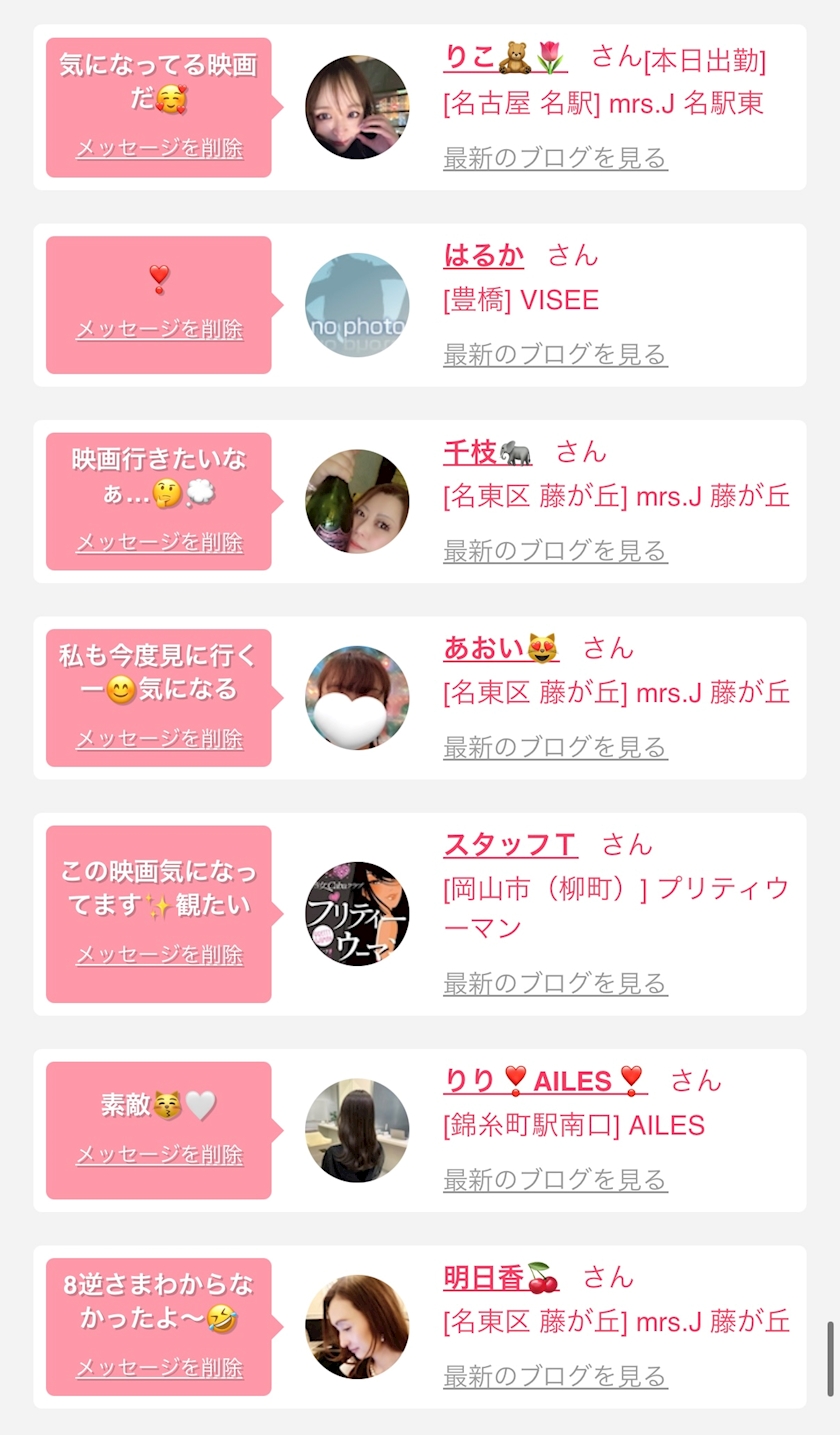
Task: View 明日香's latest blog
Action: click(x=555, y=1376)
